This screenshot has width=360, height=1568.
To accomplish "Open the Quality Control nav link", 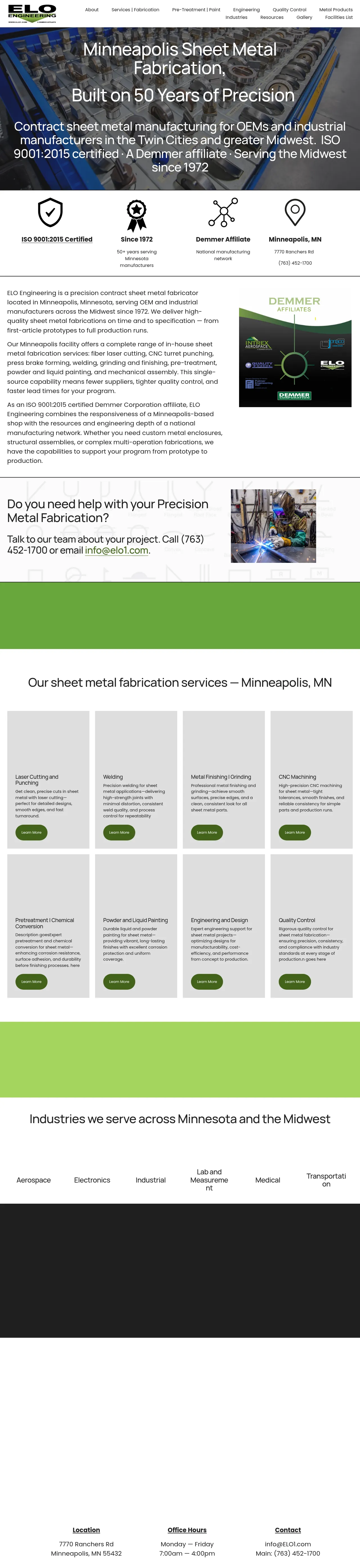I will pos(289,10).
